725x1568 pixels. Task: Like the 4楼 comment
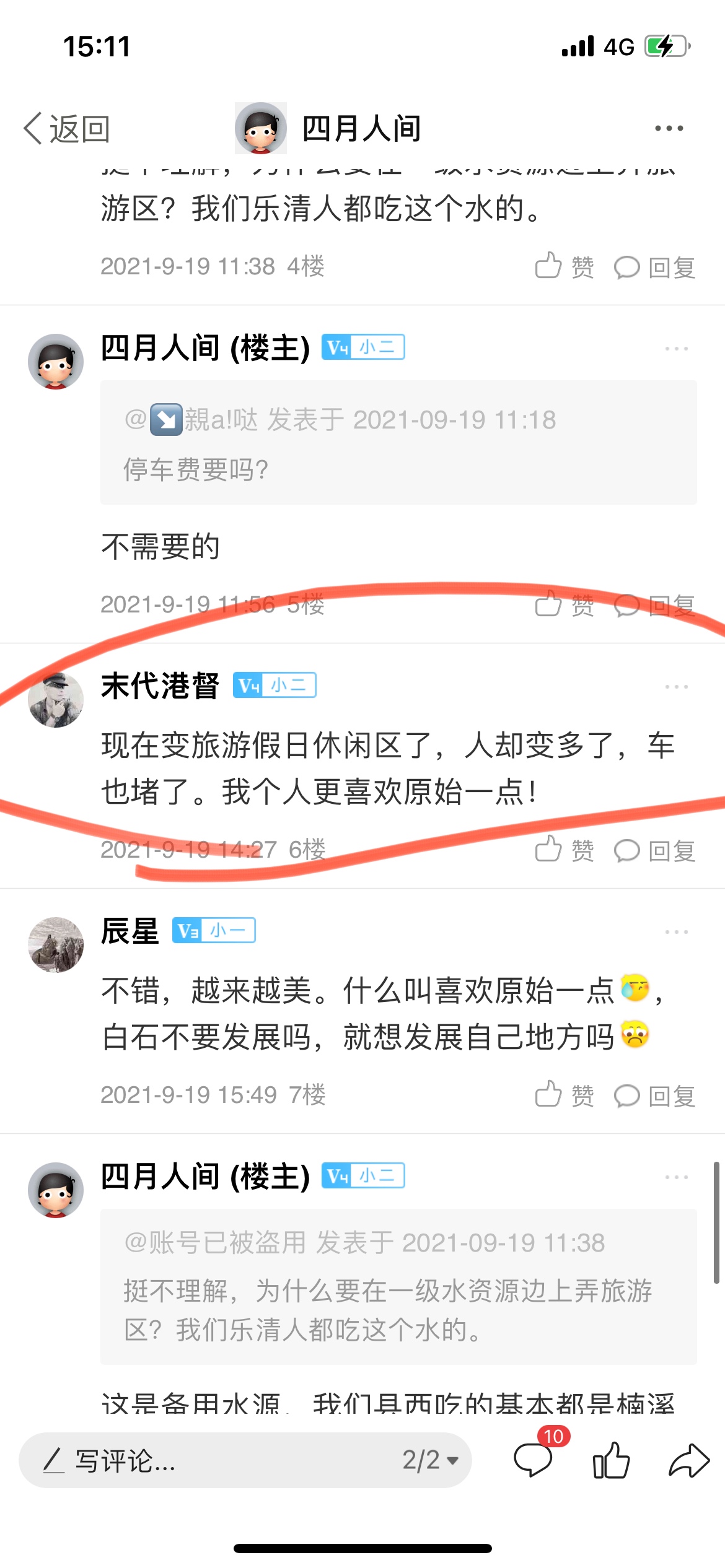click(x=564, y=267)
